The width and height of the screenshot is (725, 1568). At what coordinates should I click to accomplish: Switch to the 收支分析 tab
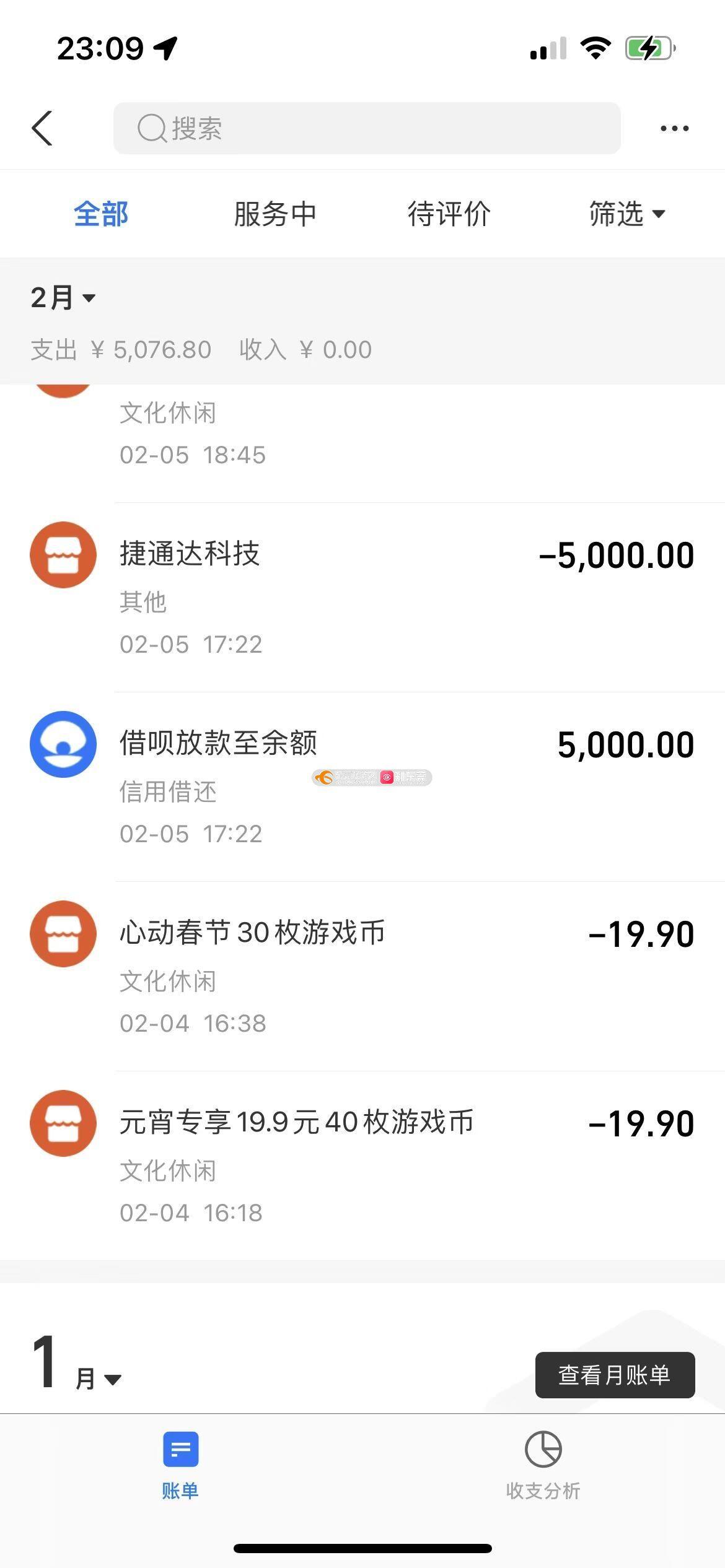pos(543,1465)
